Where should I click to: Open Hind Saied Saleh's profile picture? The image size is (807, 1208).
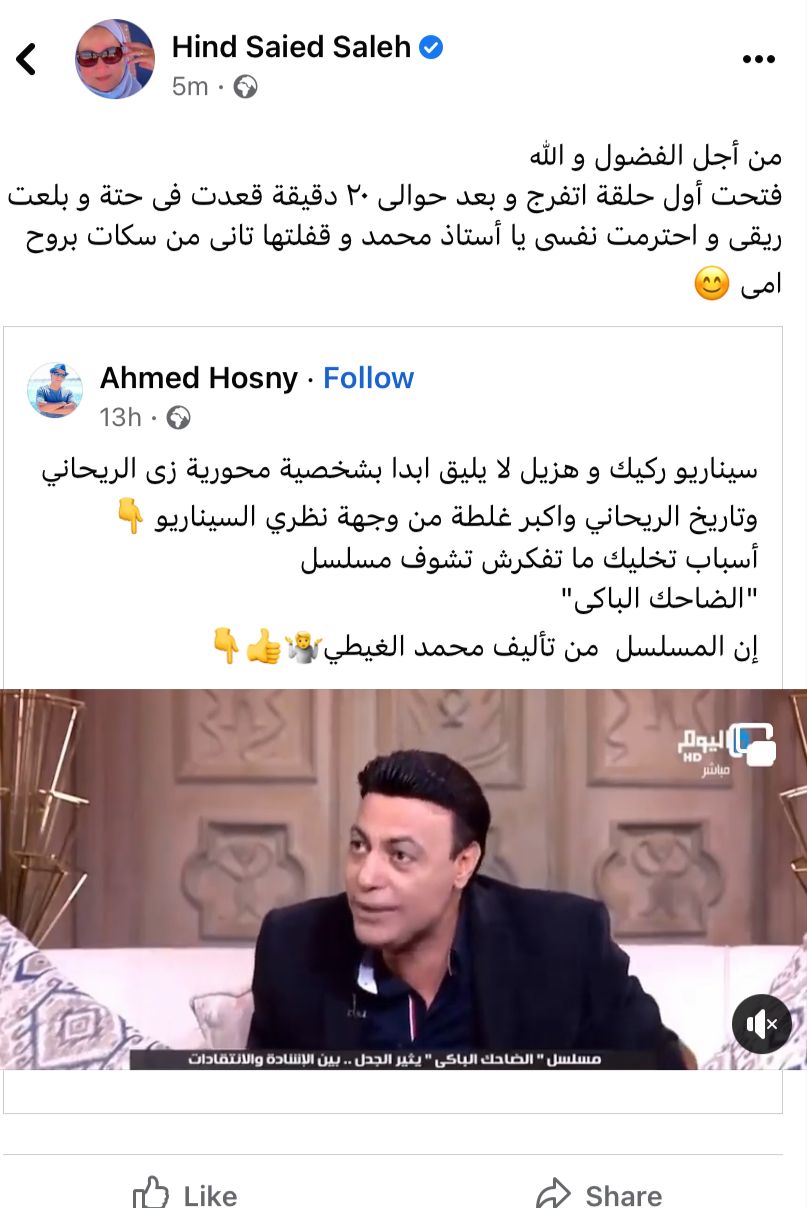click(x=115, y=59)
